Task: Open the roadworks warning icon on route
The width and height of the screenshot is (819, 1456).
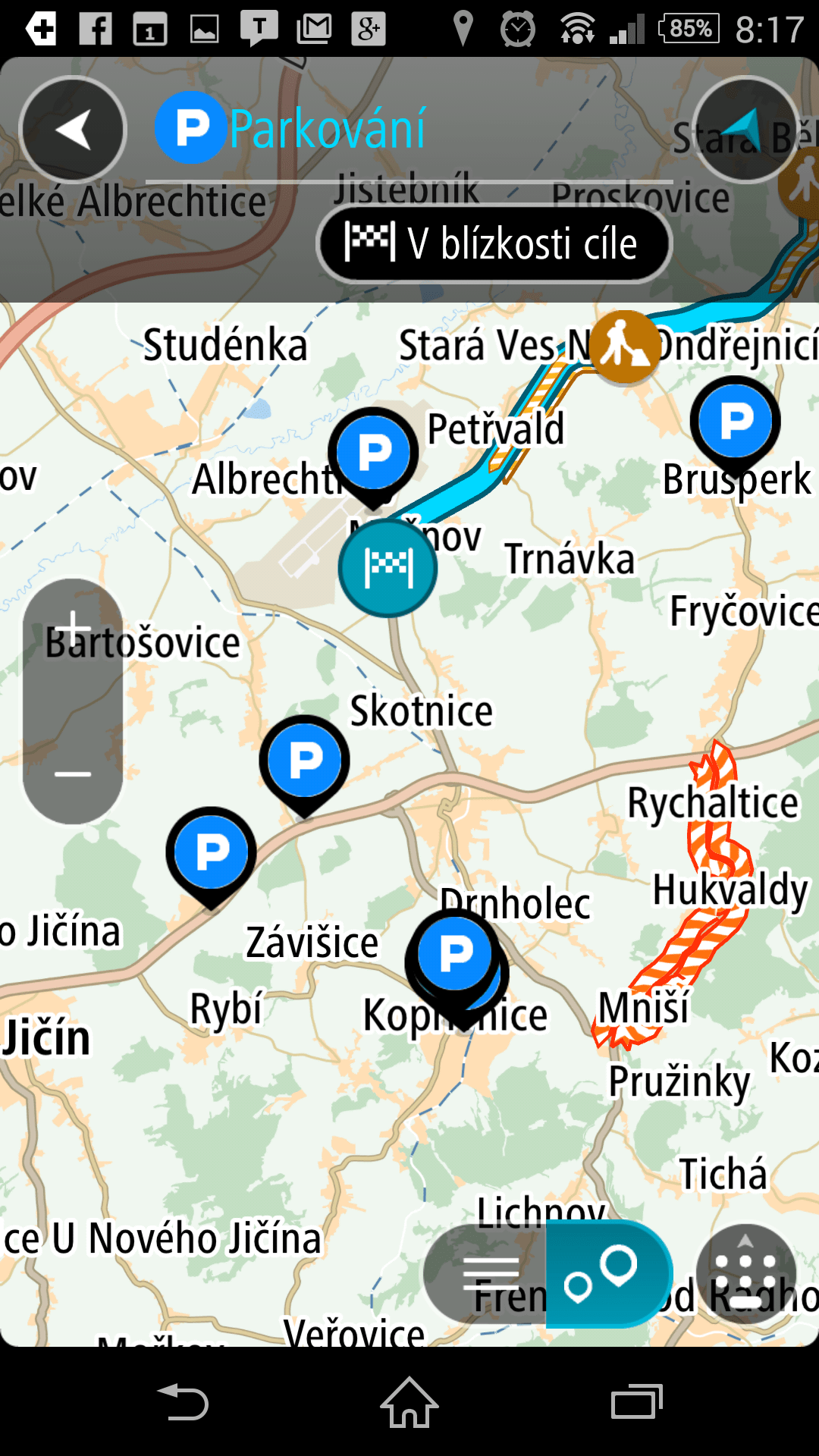Action: [624, 347]
